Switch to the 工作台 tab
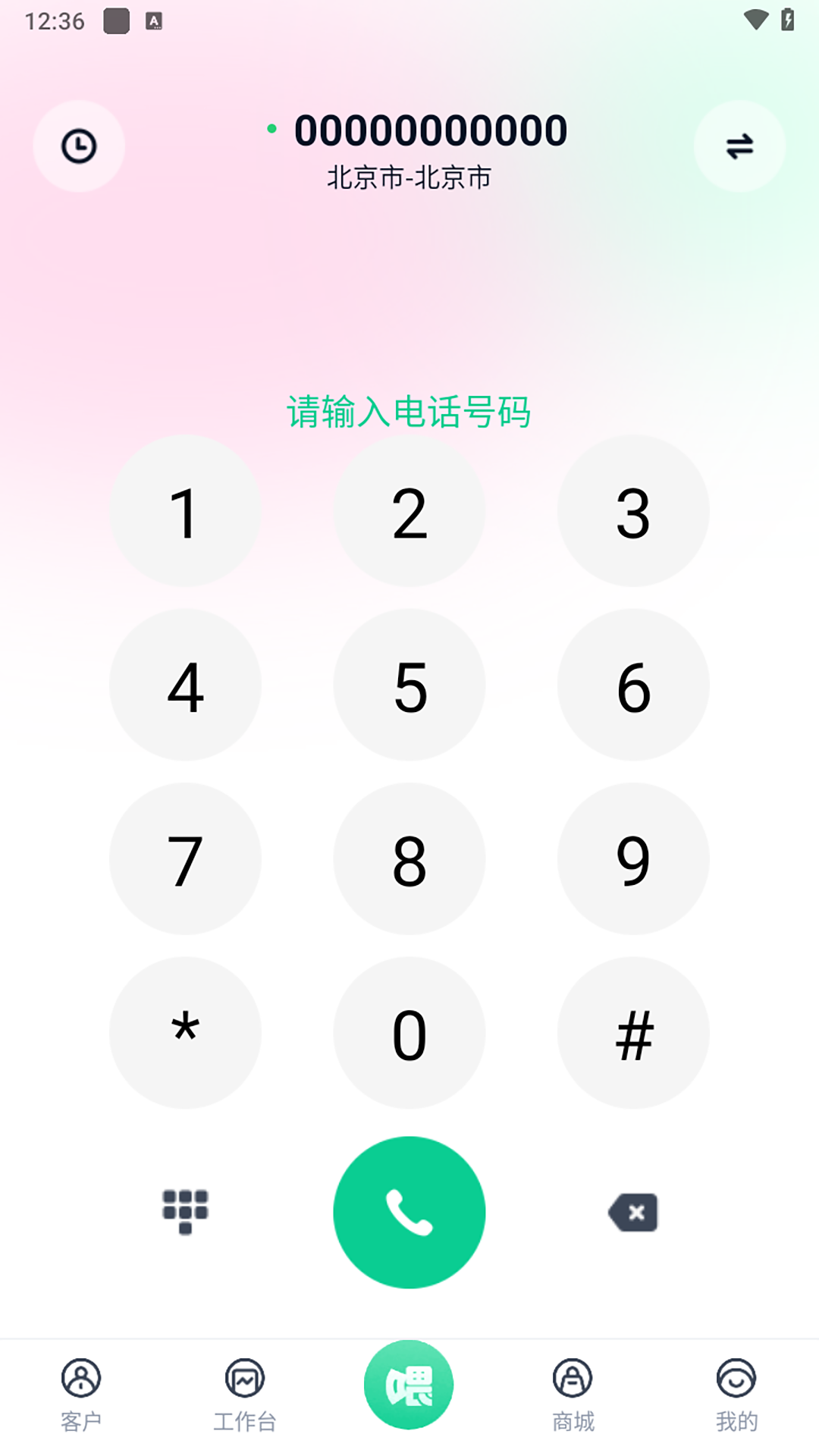This screenshot has width=819, height=1456. pos(244,1399)
